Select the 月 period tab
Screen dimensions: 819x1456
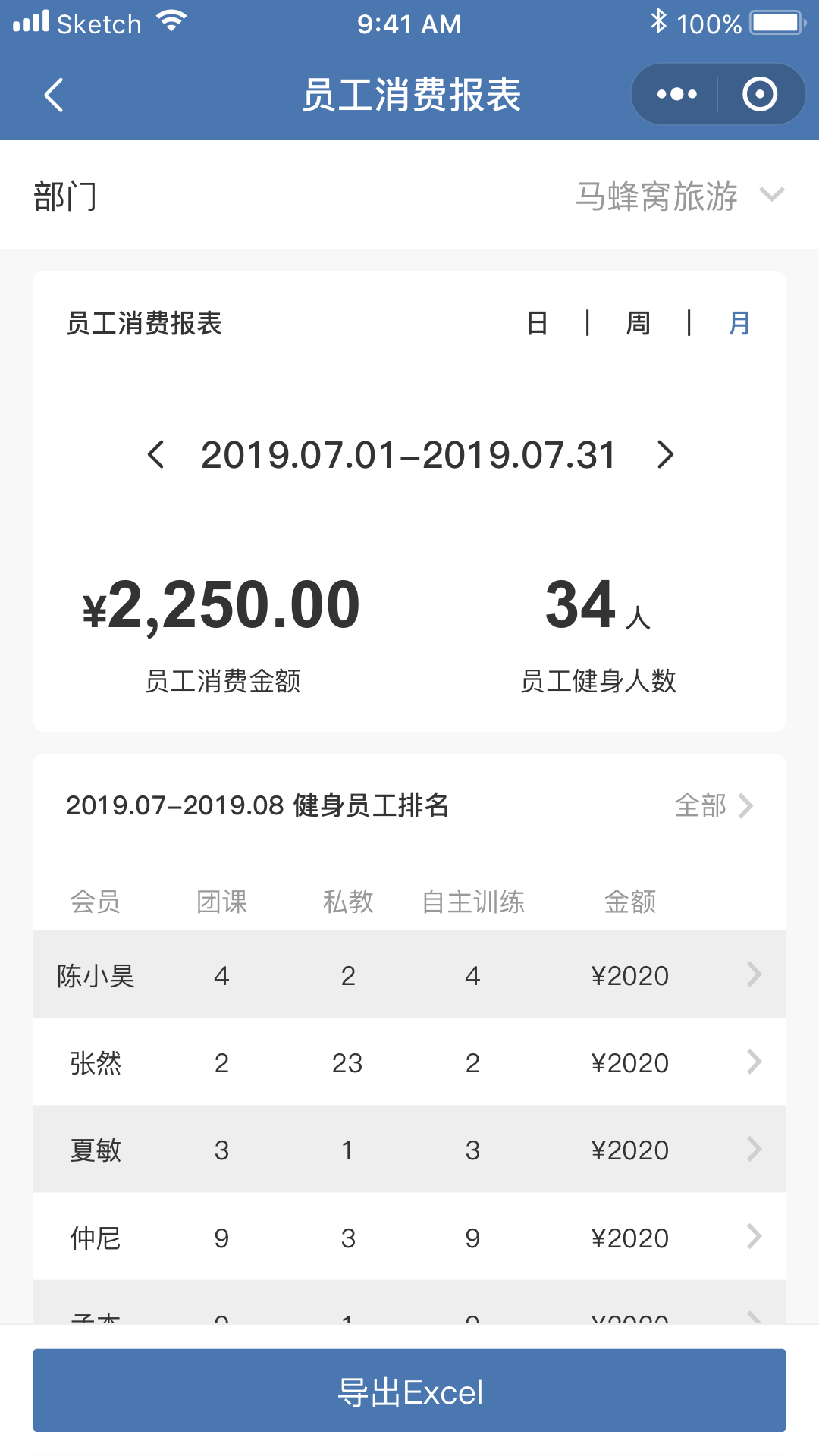tap(739, 324)
